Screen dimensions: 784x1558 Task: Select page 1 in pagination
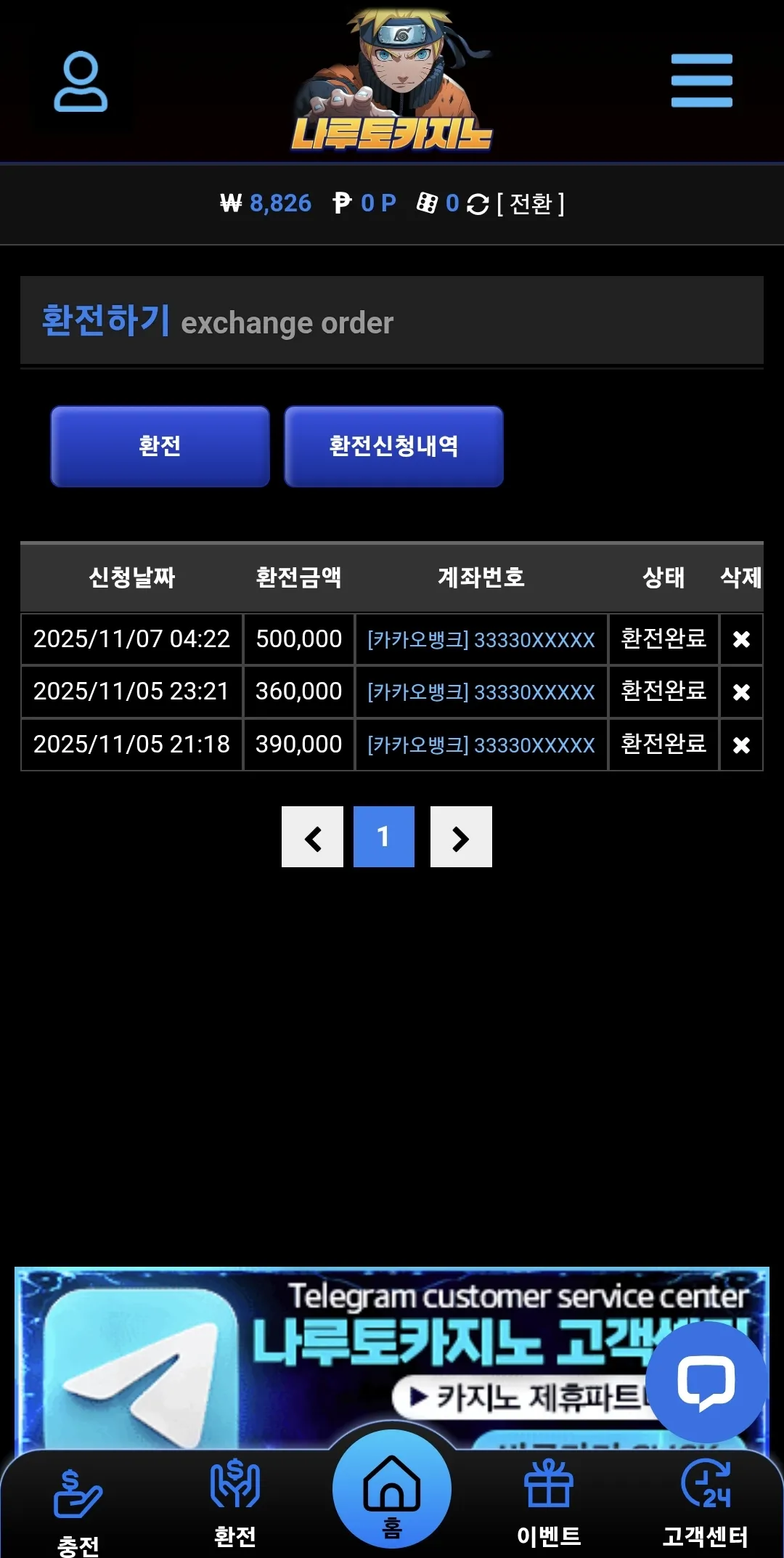point(384,837)
